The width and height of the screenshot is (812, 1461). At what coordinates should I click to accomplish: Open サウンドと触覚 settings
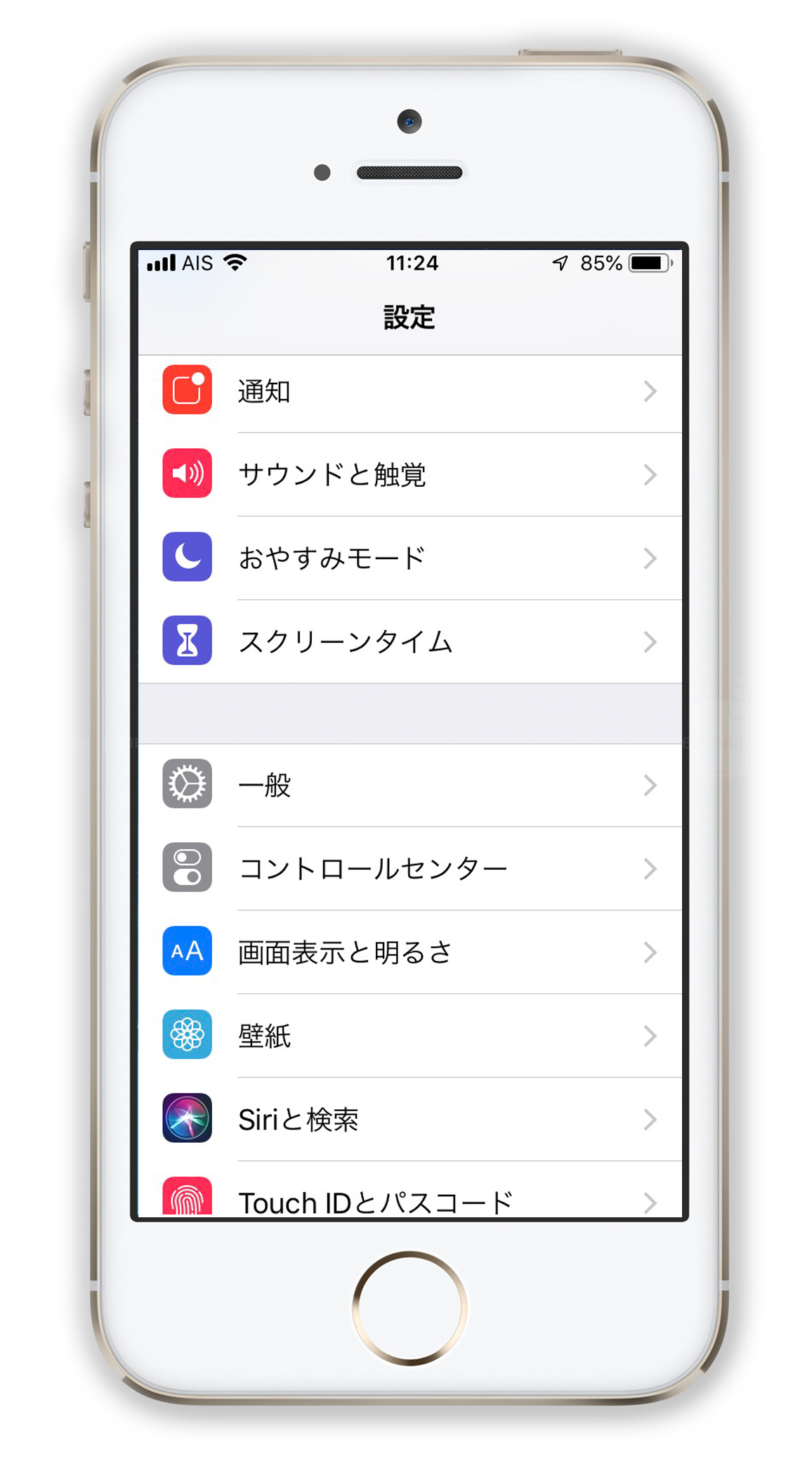click(410, 475)
